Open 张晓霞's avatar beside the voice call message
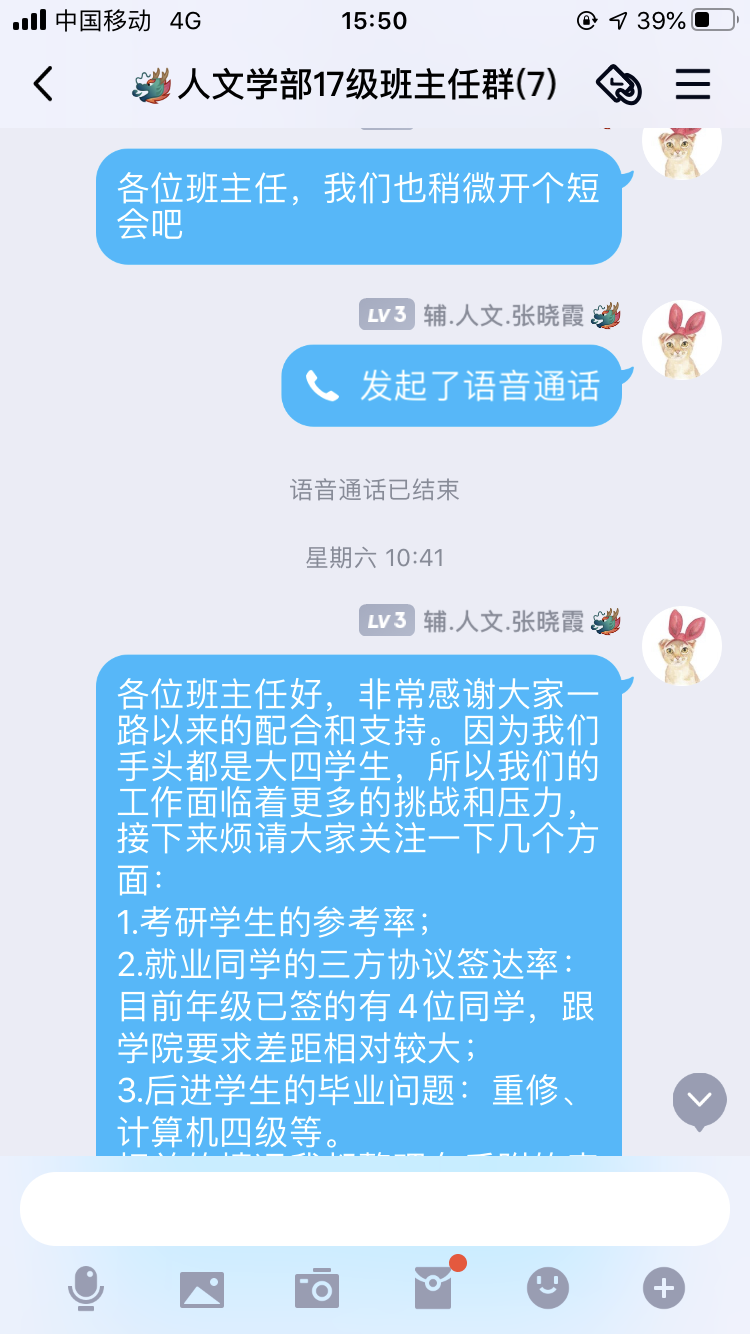The height and width of the screenshot is (1334, 750). click(682, 340)
